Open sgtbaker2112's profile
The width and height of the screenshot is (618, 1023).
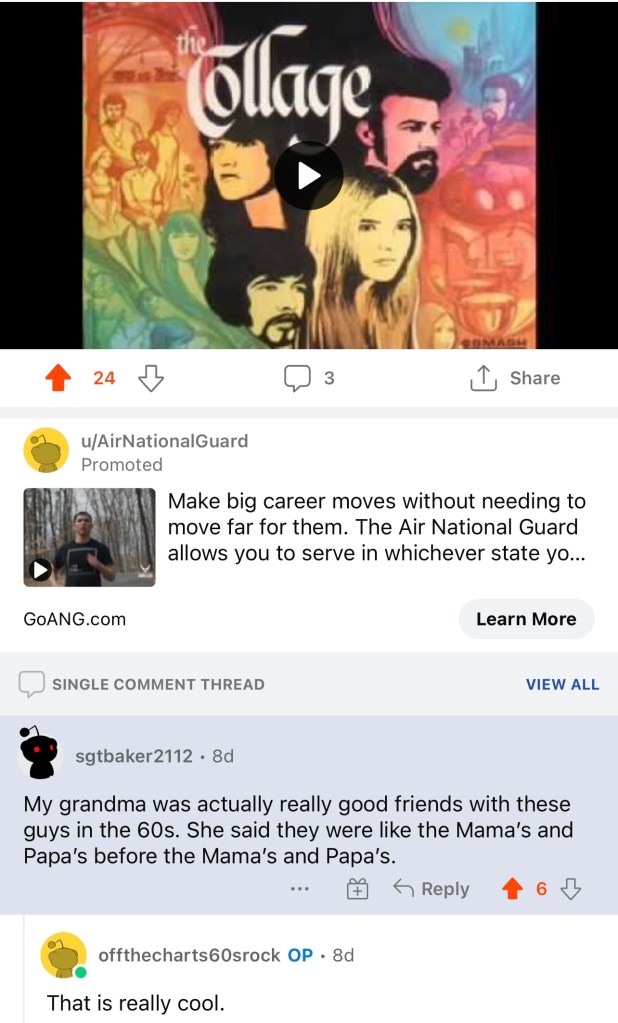[x=134, y=756]
